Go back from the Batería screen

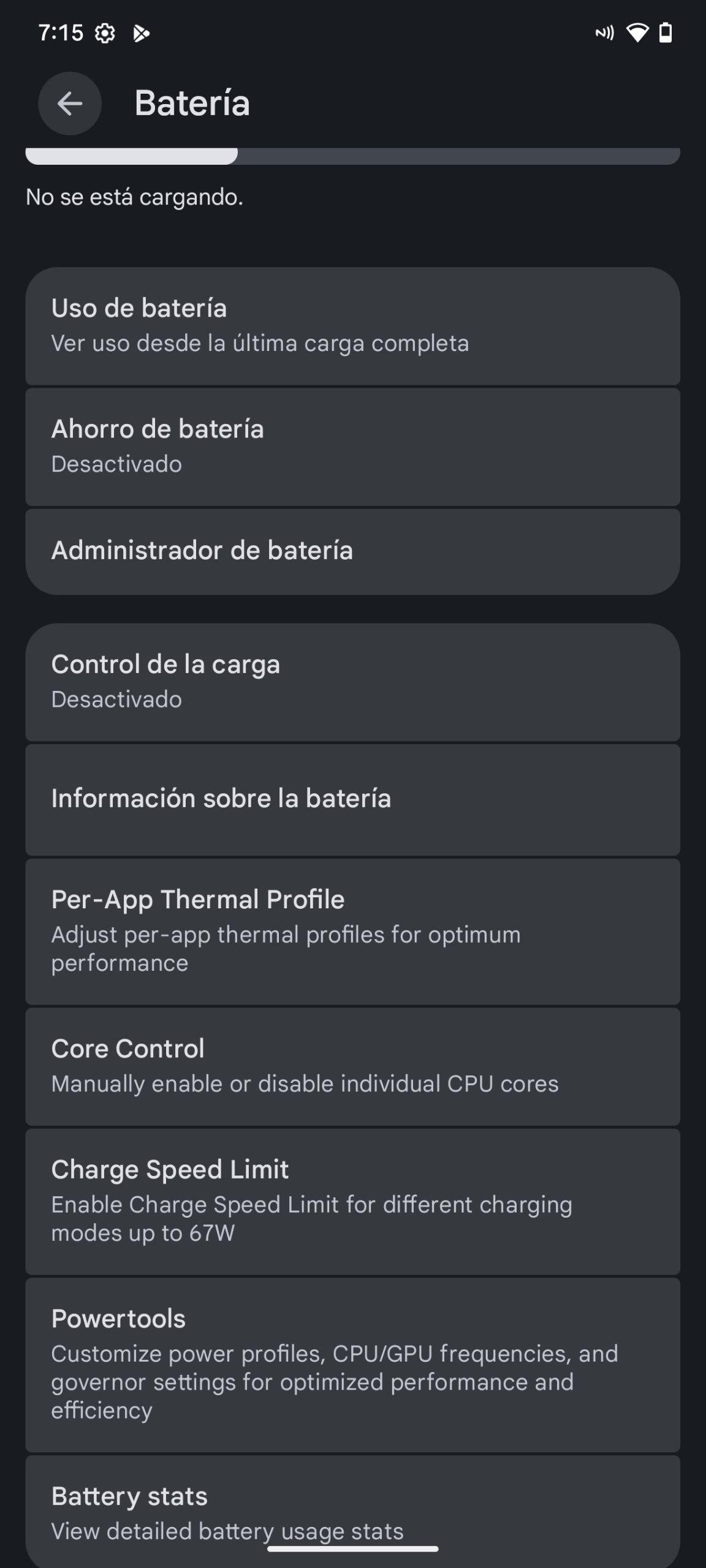point(70,104)
